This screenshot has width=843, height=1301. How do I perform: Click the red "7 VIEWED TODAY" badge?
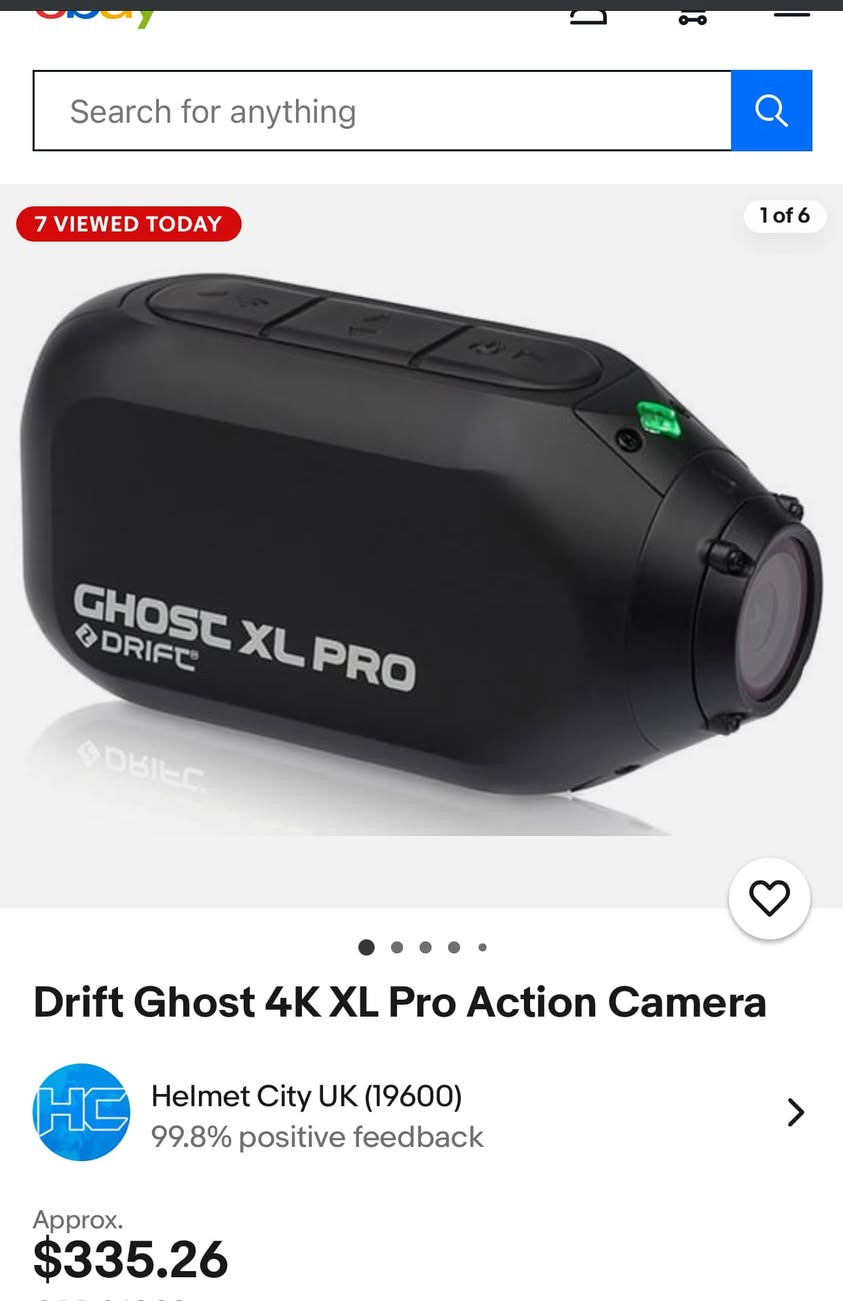128,224
